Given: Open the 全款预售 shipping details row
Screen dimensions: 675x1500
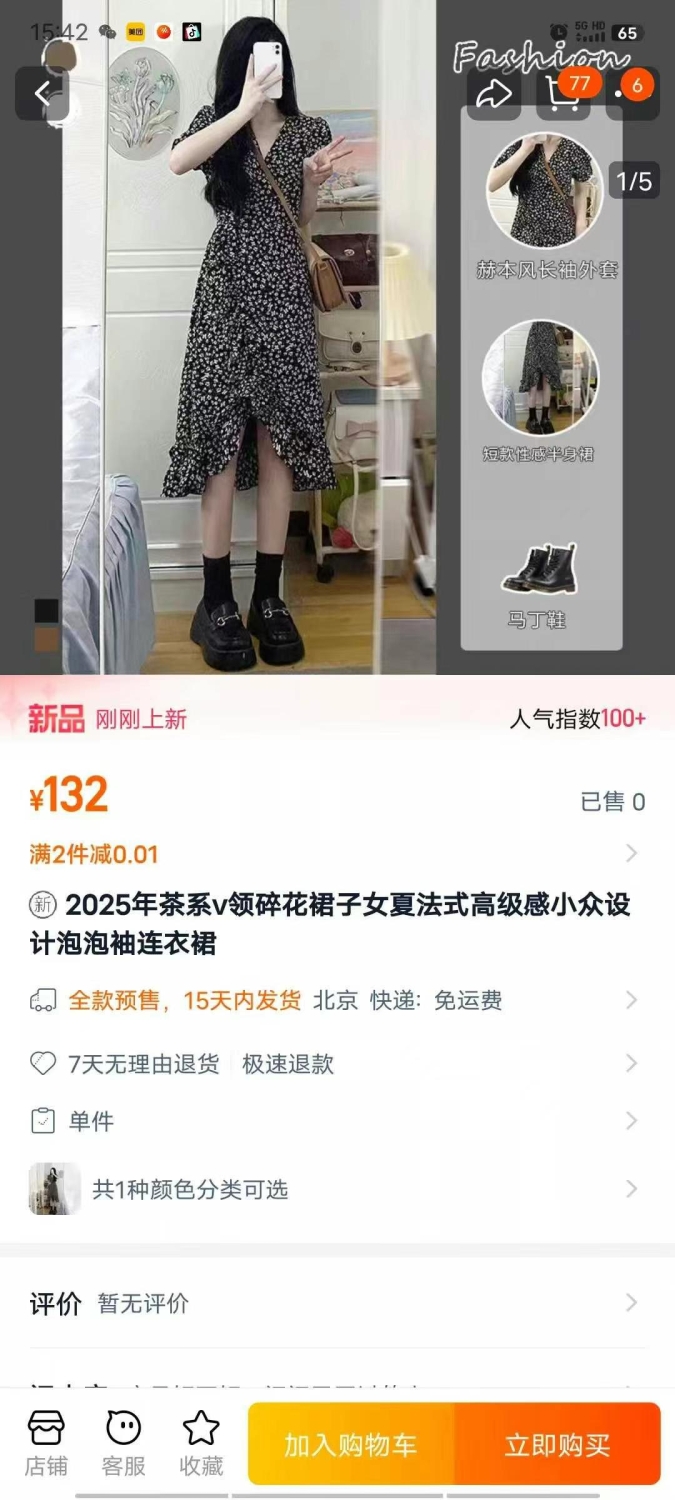Looking at the screenshot, I should 337,1000.
